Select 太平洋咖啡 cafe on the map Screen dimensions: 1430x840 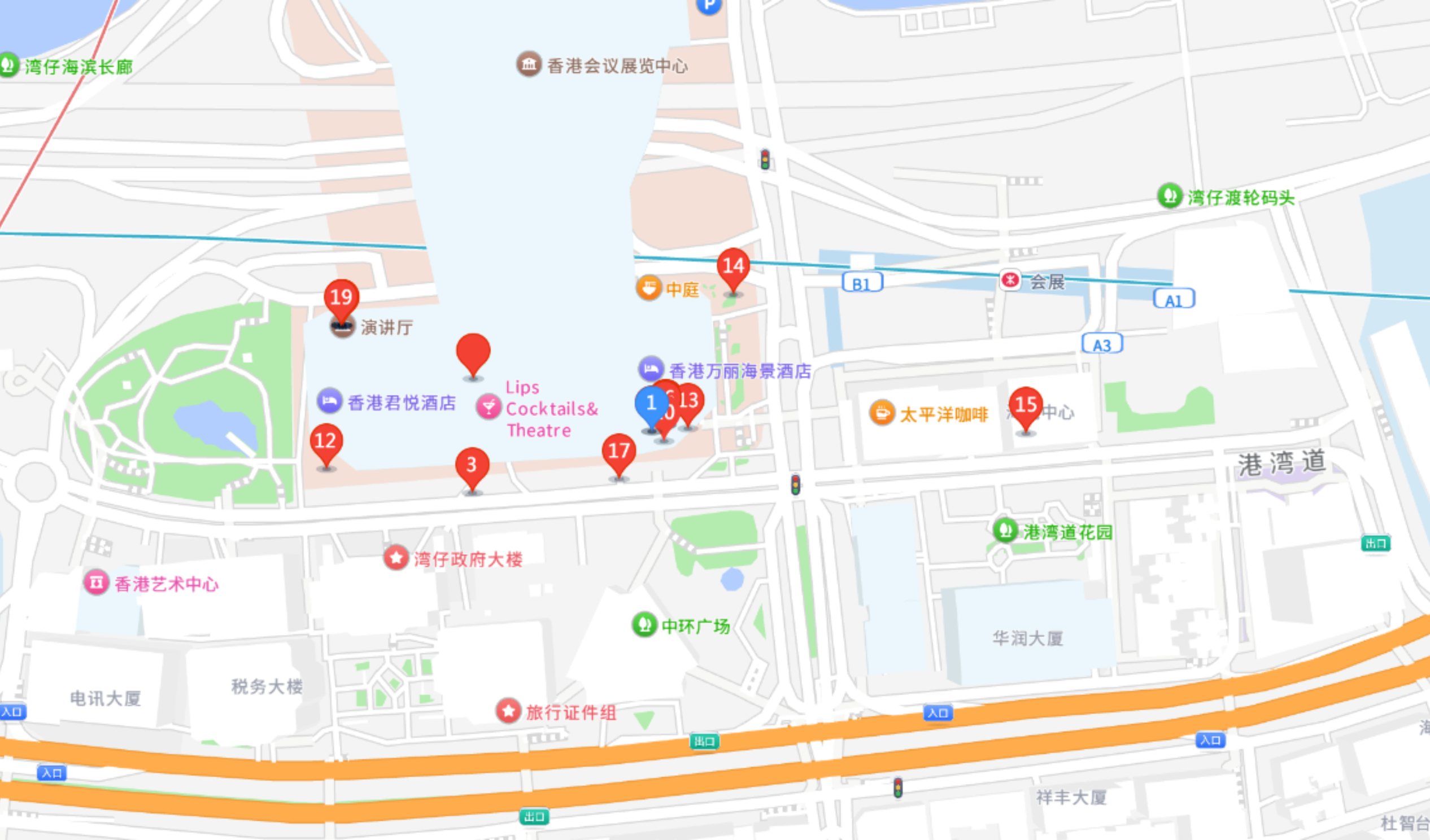point(944,414)
